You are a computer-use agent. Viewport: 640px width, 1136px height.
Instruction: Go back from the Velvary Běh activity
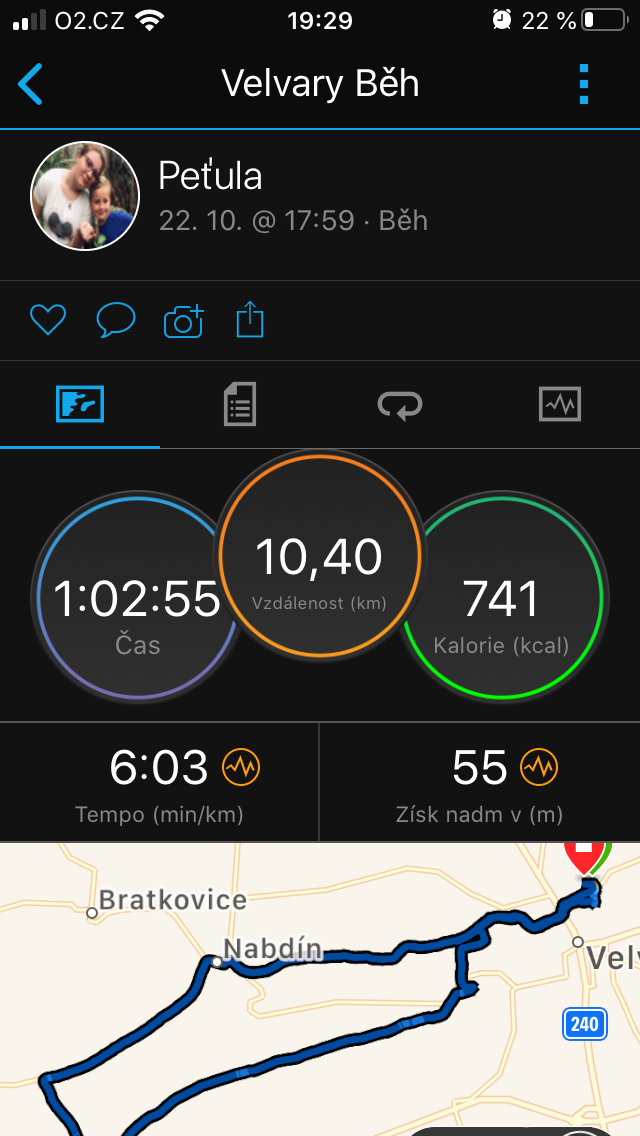pyautogui.click(x=30, y=84)
